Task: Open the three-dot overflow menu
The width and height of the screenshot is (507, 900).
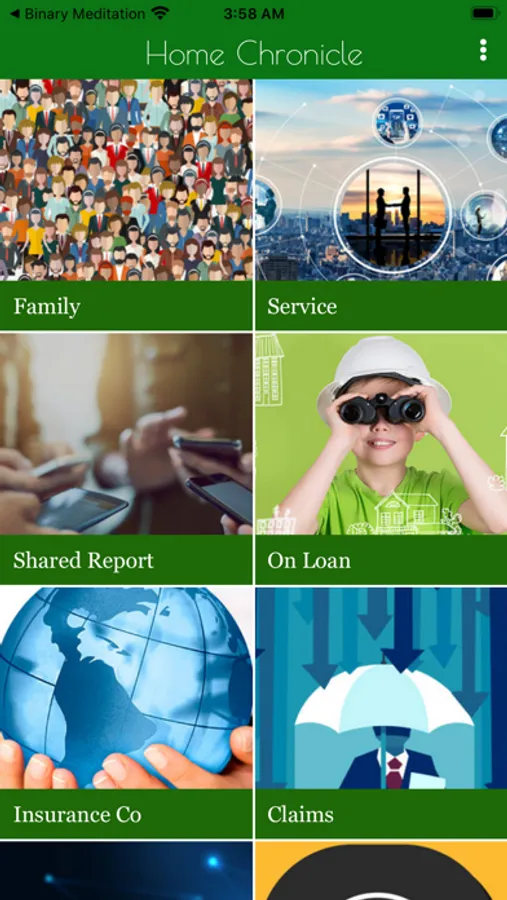Action: (483, 51)
